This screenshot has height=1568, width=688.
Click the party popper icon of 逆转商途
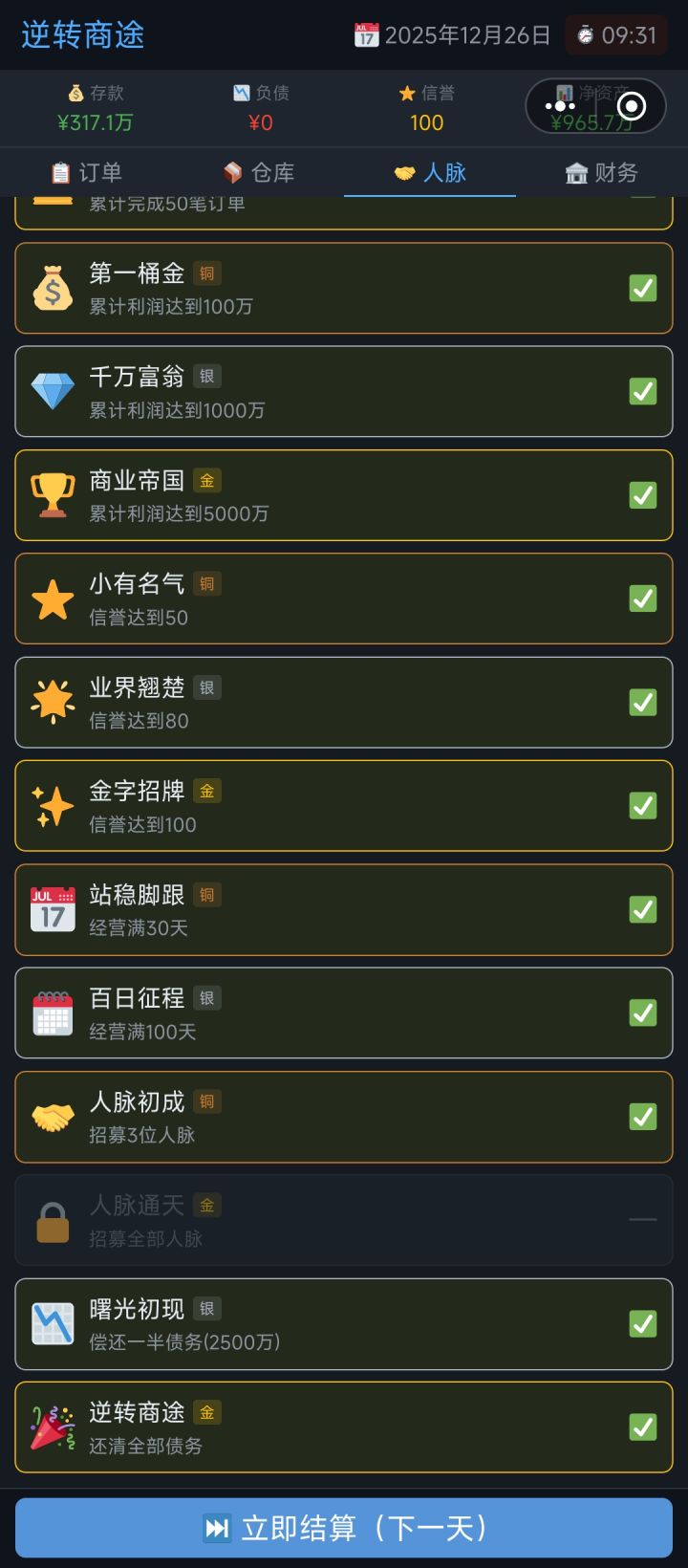click(x=53, y=1426)
